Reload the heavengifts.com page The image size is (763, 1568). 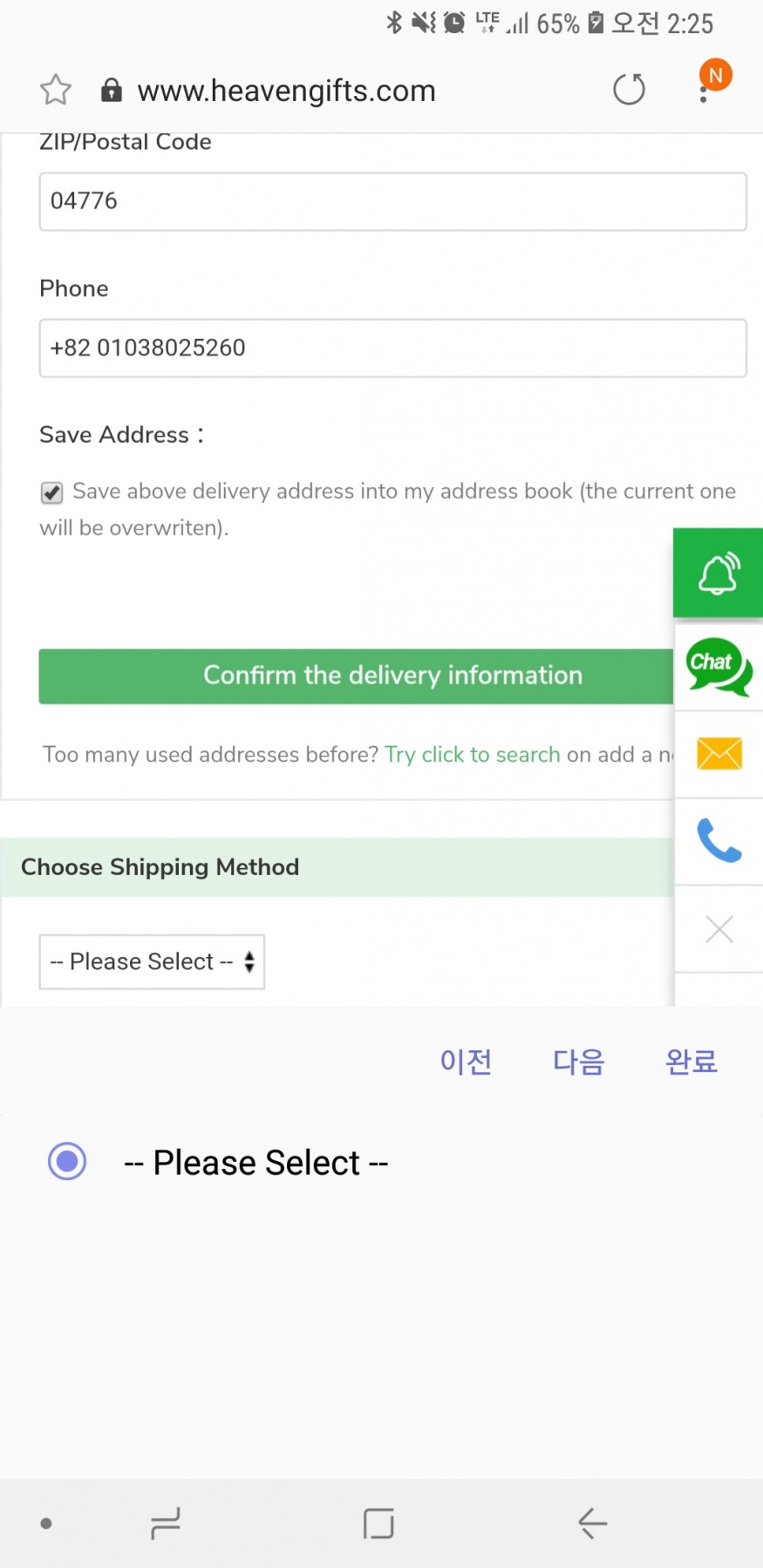629,89
